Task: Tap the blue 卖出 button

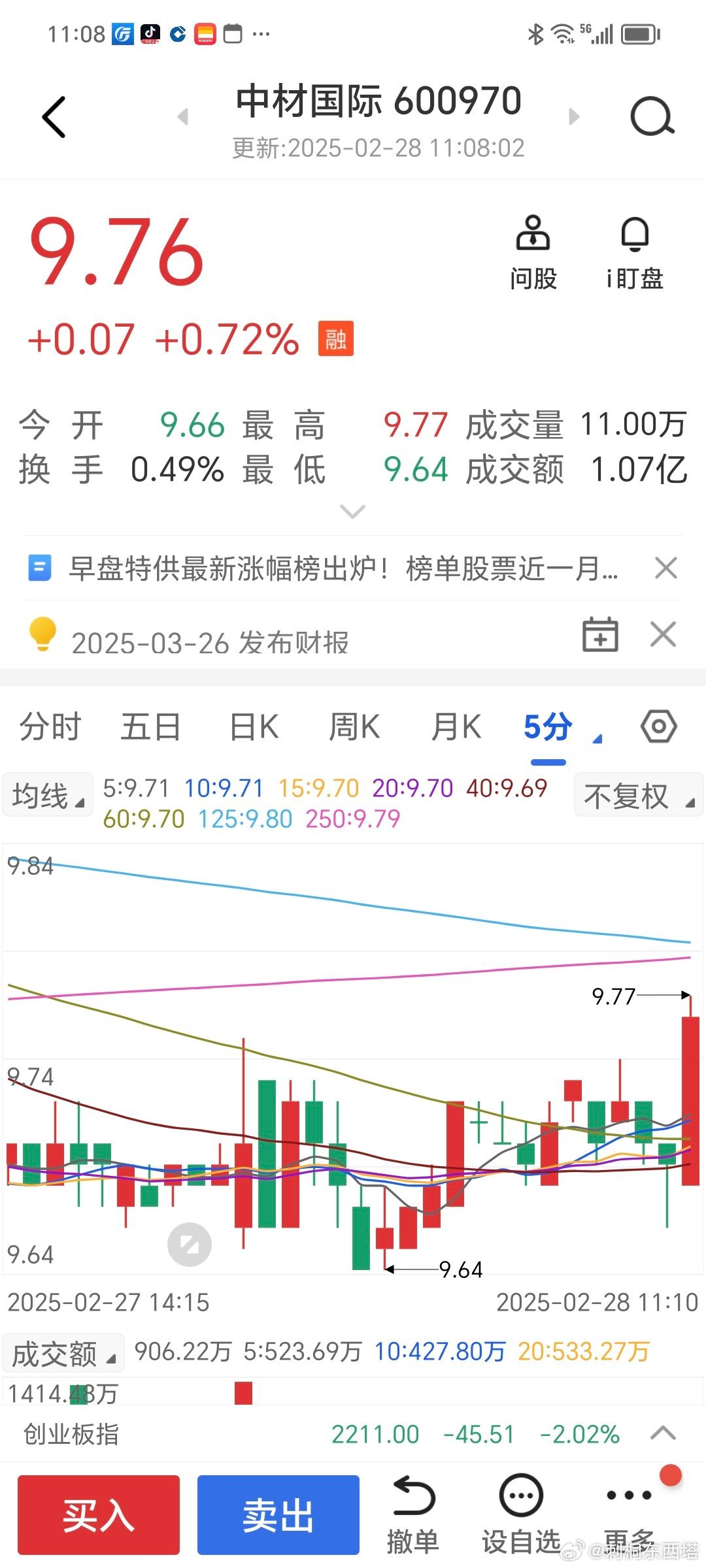Action: click(x=278, y=1514)
